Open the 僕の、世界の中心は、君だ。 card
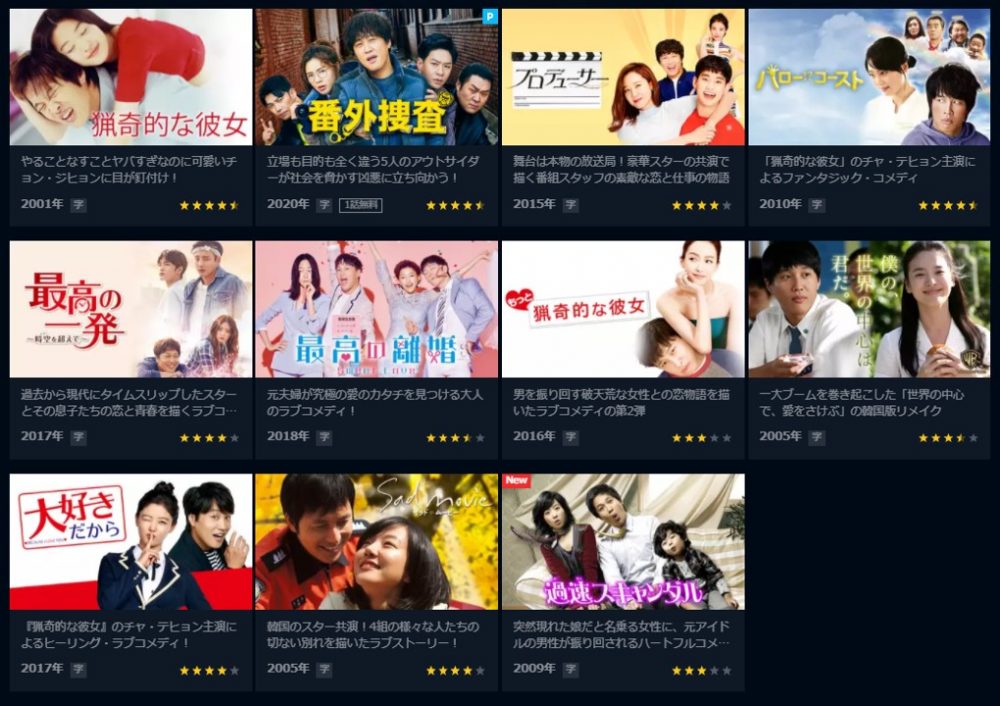1000x706 pixels. pos(869,310)
